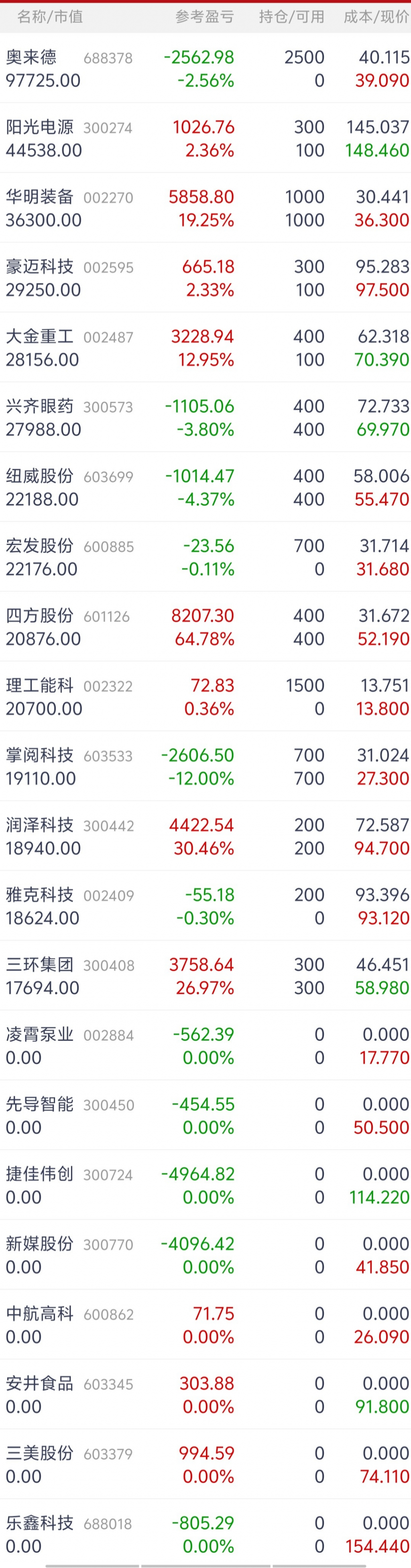Open the 奥来德 holding row
Screen dimensions: 411x1568
205,69
